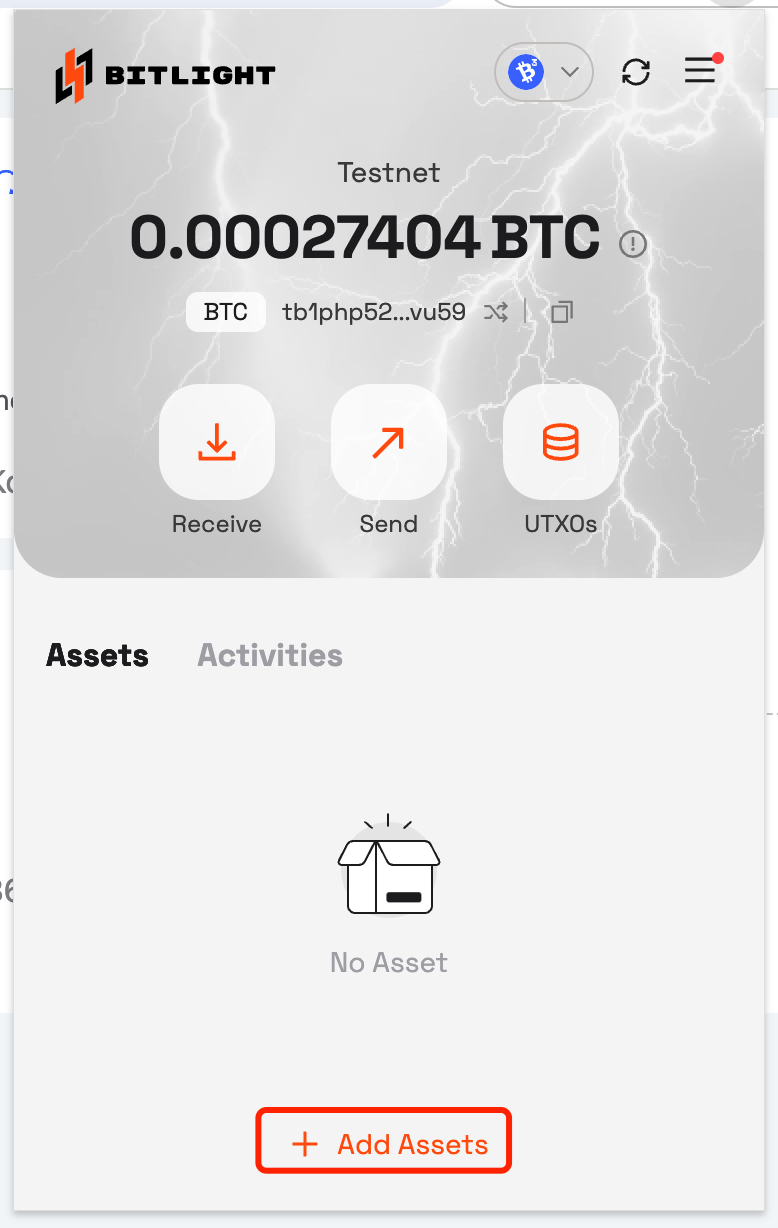Send BTC from this wallet
The width and height of the screenshot is (778, 1228).
click(x=389, y=442)
